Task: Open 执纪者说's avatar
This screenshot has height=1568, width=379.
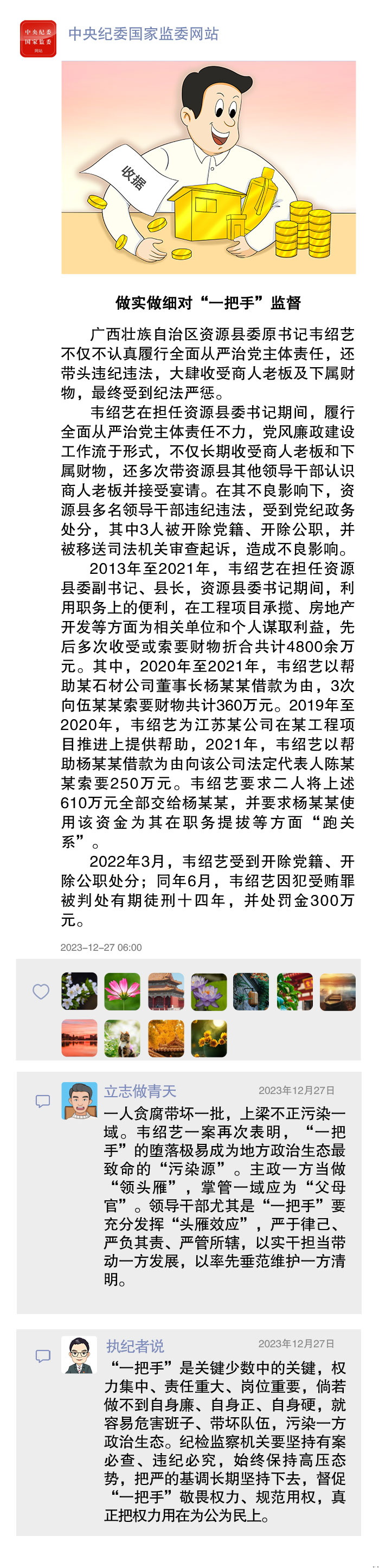Action: (79, 1354)
